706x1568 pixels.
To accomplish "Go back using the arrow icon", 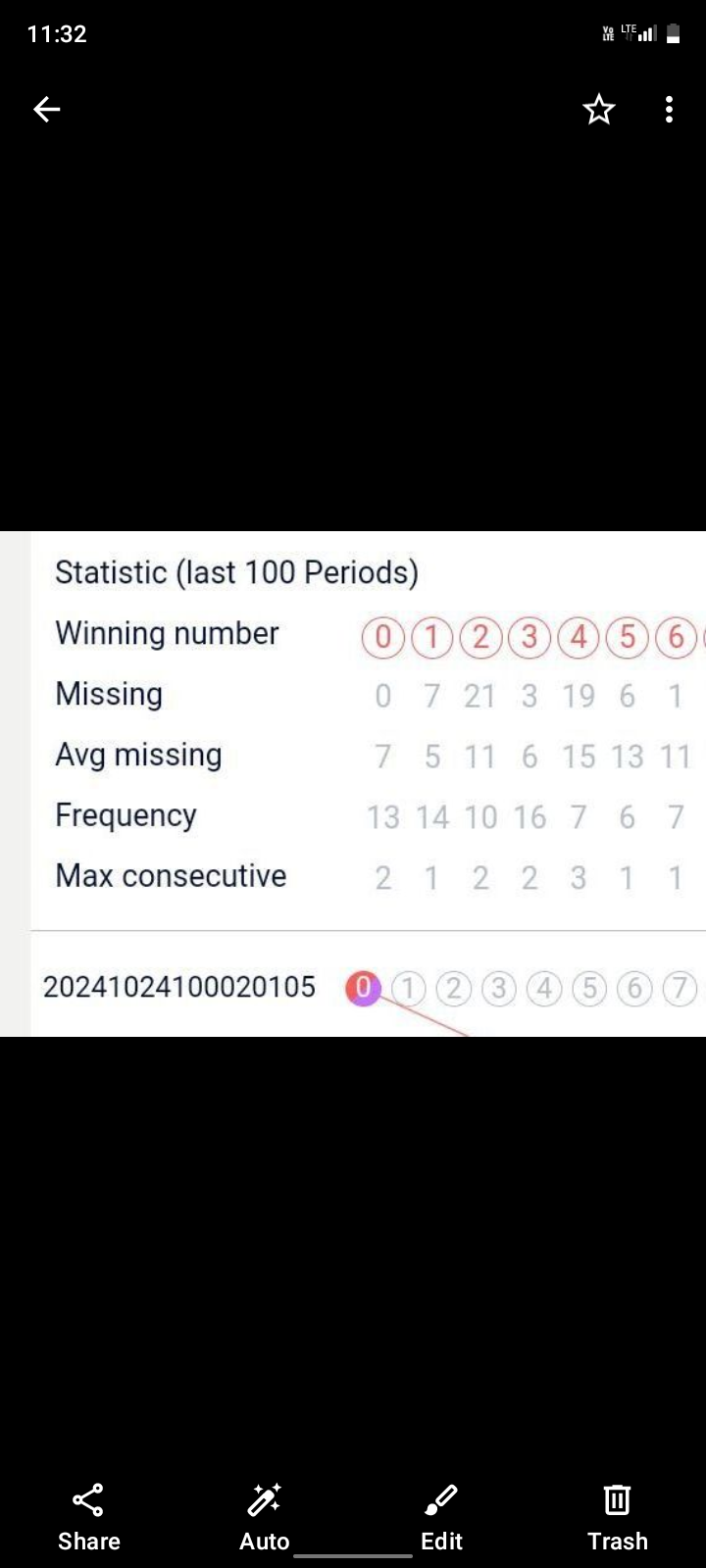I will 47,110.
